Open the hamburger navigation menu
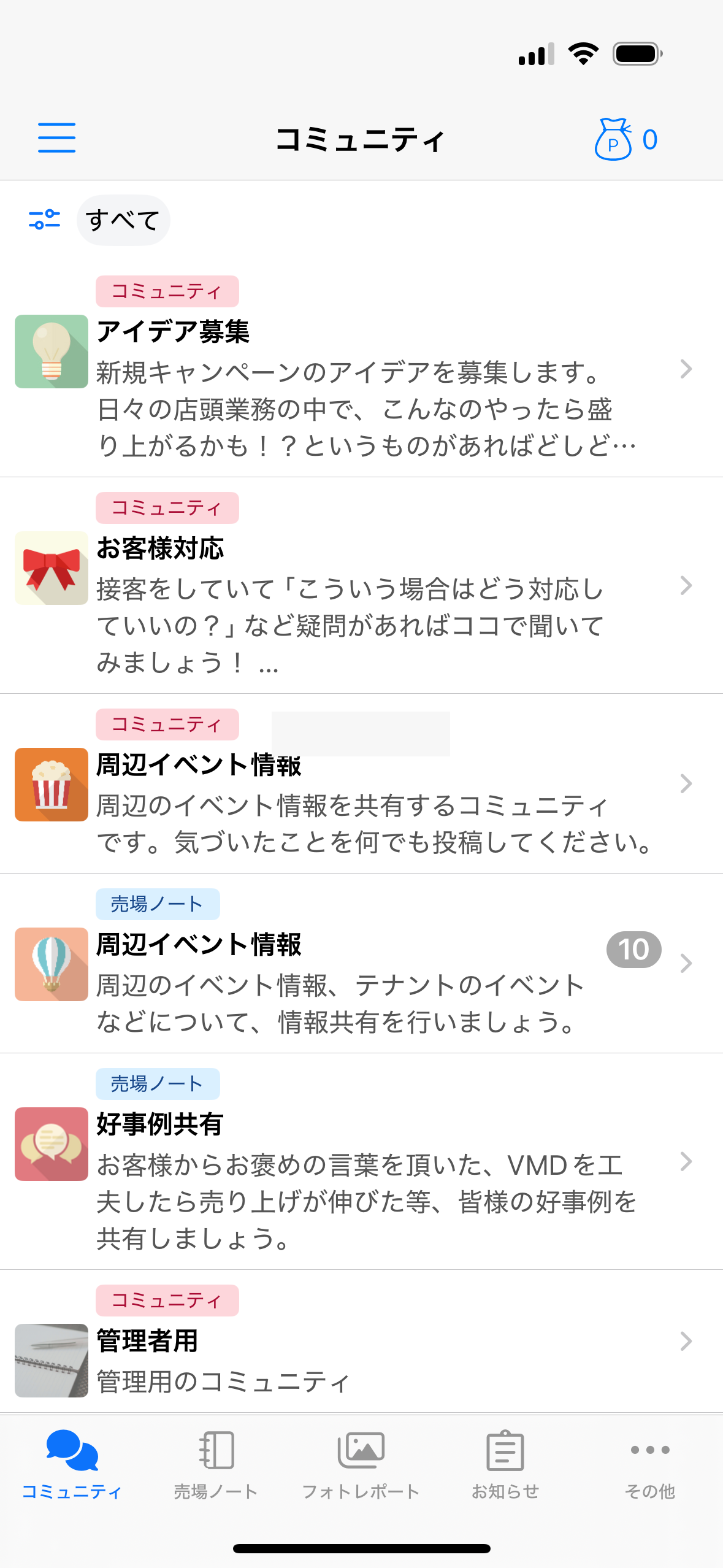This screenshot has height=1568, width=723. click(x=57, y=139)
